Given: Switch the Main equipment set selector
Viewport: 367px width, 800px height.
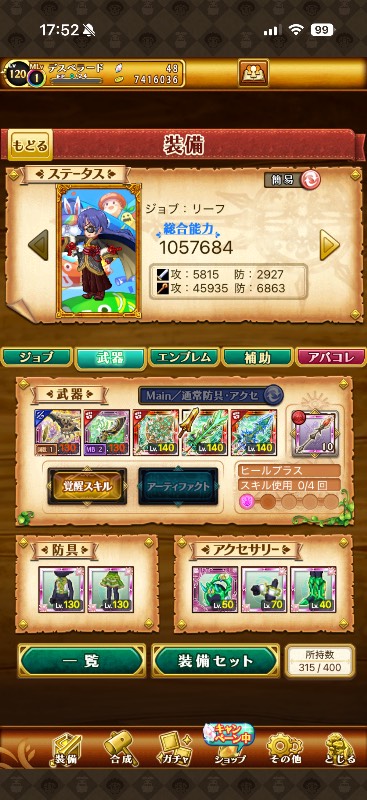Looking at the screenshot, I should tap(211, 395).
